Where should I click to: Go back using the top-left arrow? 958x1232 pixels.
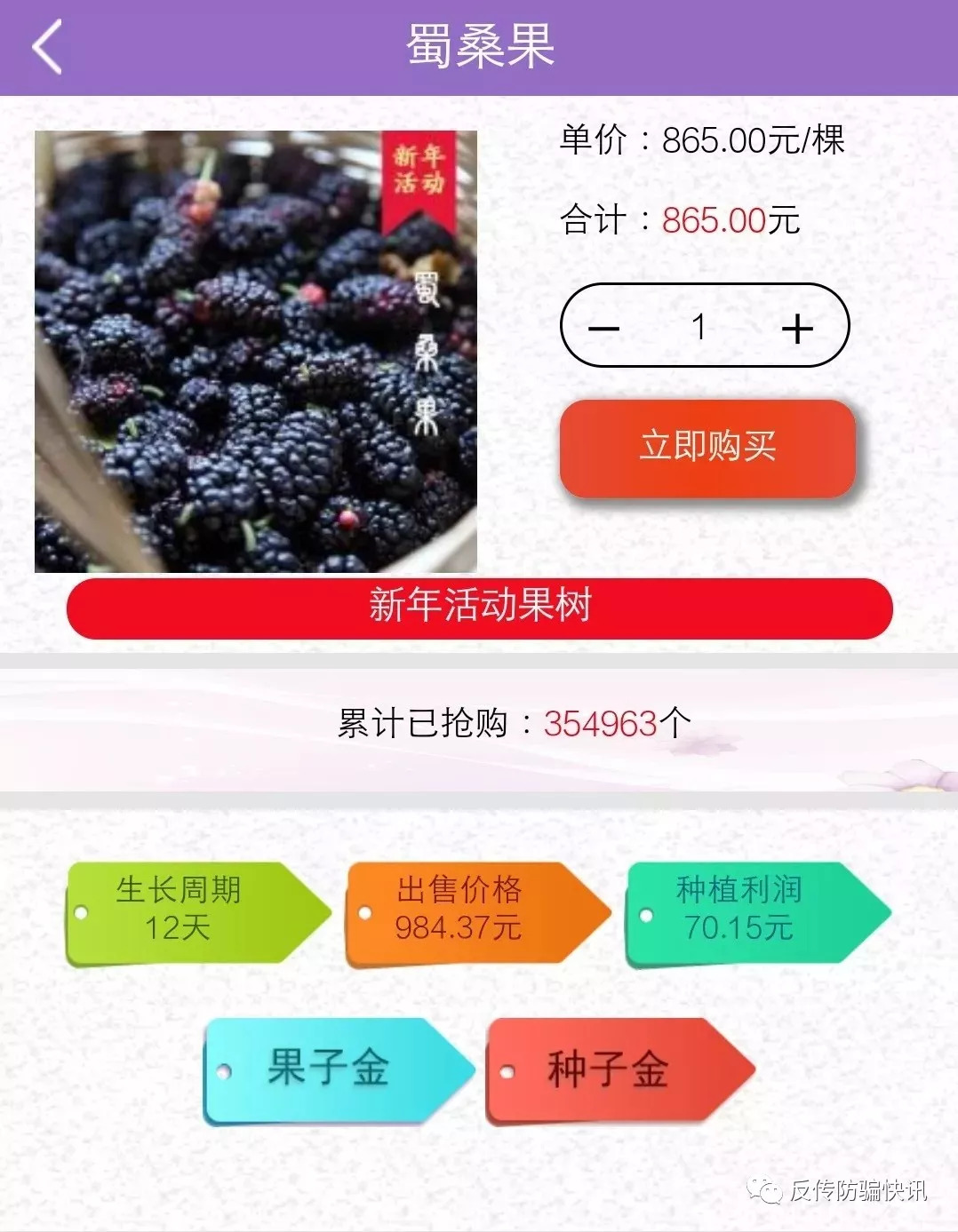click(x=48, y=47)
